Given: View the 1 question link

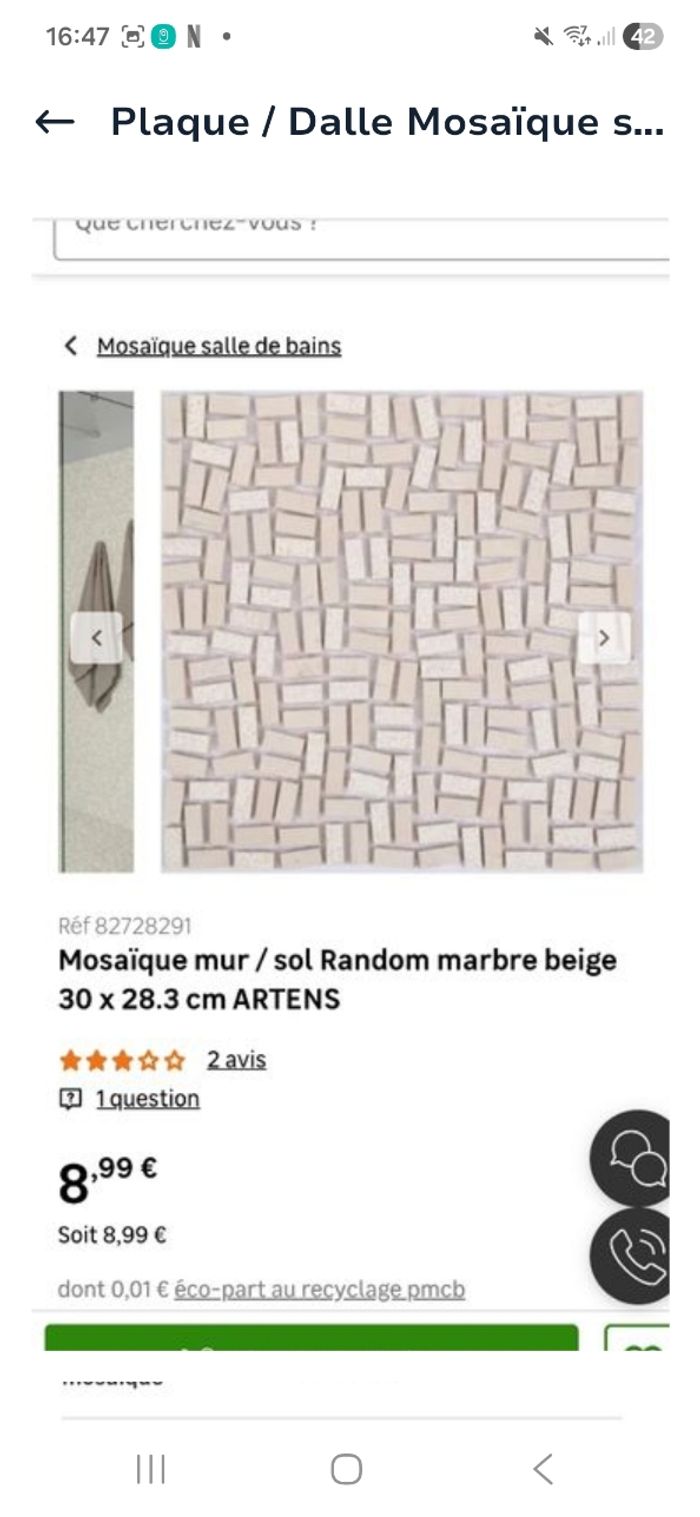Looking at the screenshot, I should (x=147, y=1099).
